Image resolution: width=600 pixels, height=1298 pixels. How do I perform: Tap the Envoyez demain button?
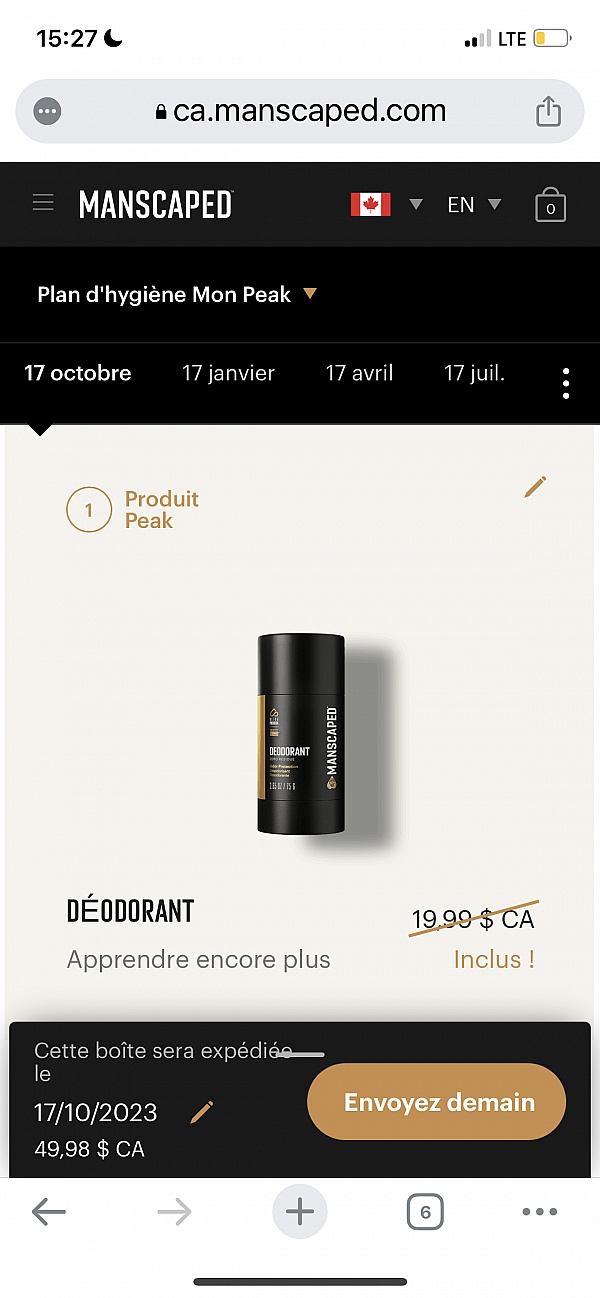pos(437,1102)
